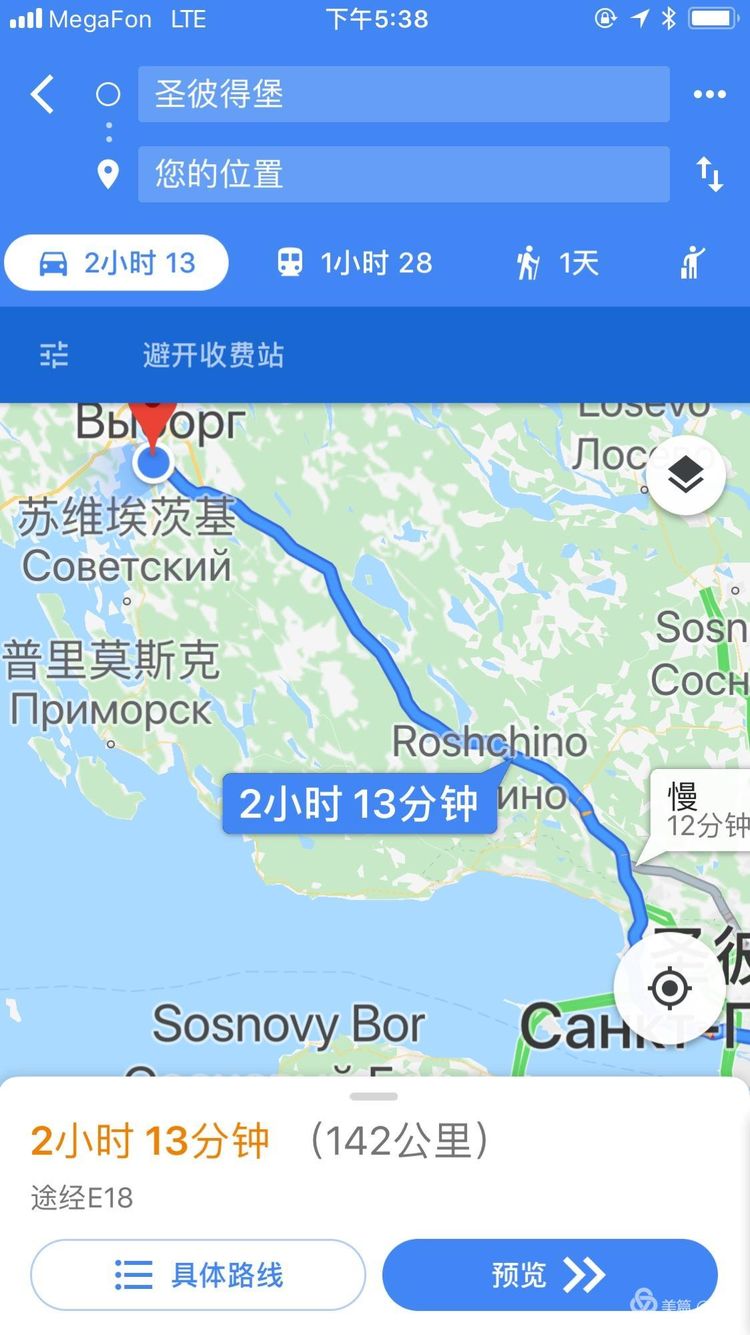This screenshot has height=1335, width=750.
Task: Swap start and destination
Action: pos(709,175)
